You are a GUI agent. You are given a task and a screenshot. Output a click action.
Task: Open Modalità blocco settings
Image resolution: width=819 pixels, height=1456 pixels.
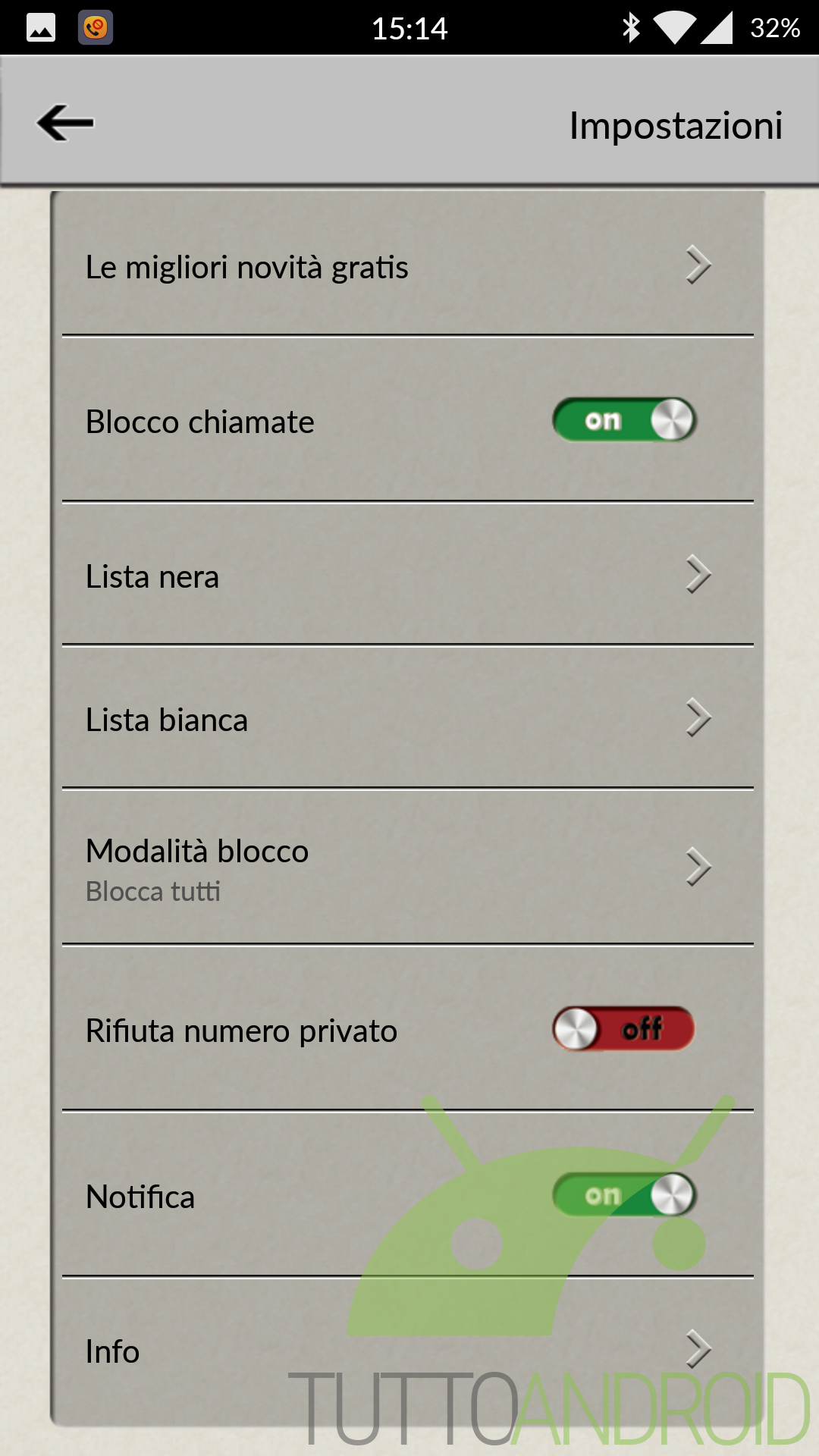tap(408, 868)
